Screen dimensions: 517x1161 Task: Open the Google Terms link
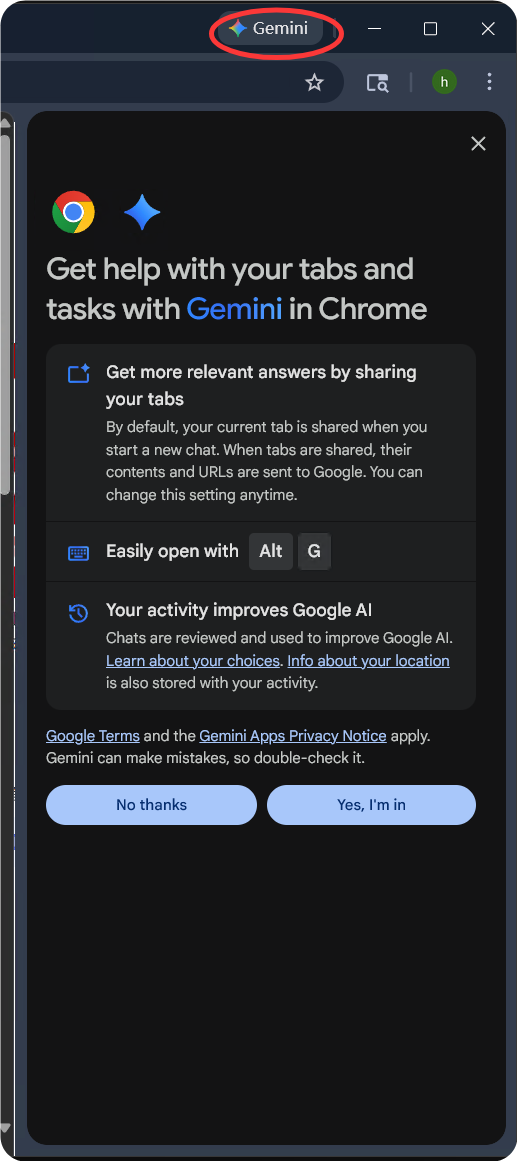tap(93, 736)
